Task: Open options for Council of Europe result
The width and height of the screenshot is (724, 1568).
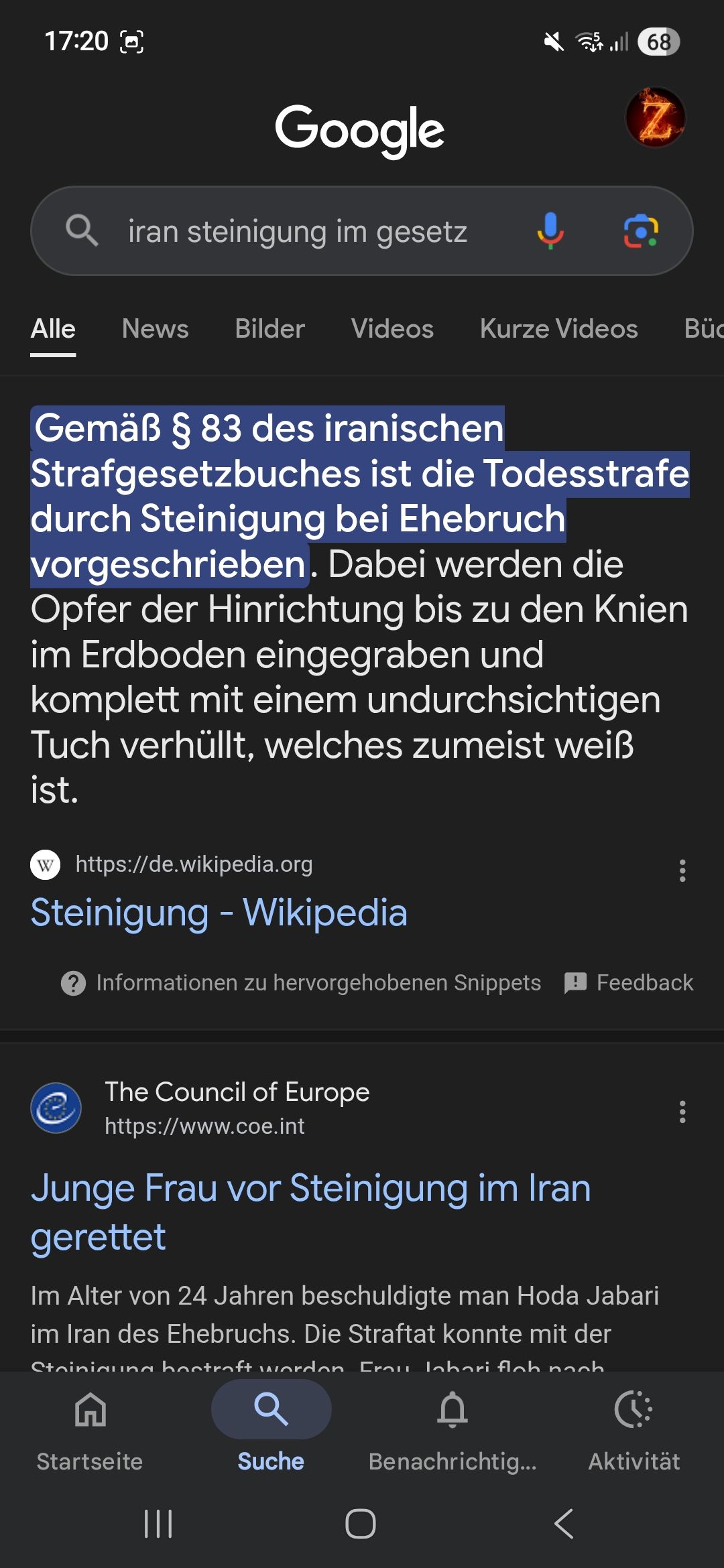Action: point(682,1112)
